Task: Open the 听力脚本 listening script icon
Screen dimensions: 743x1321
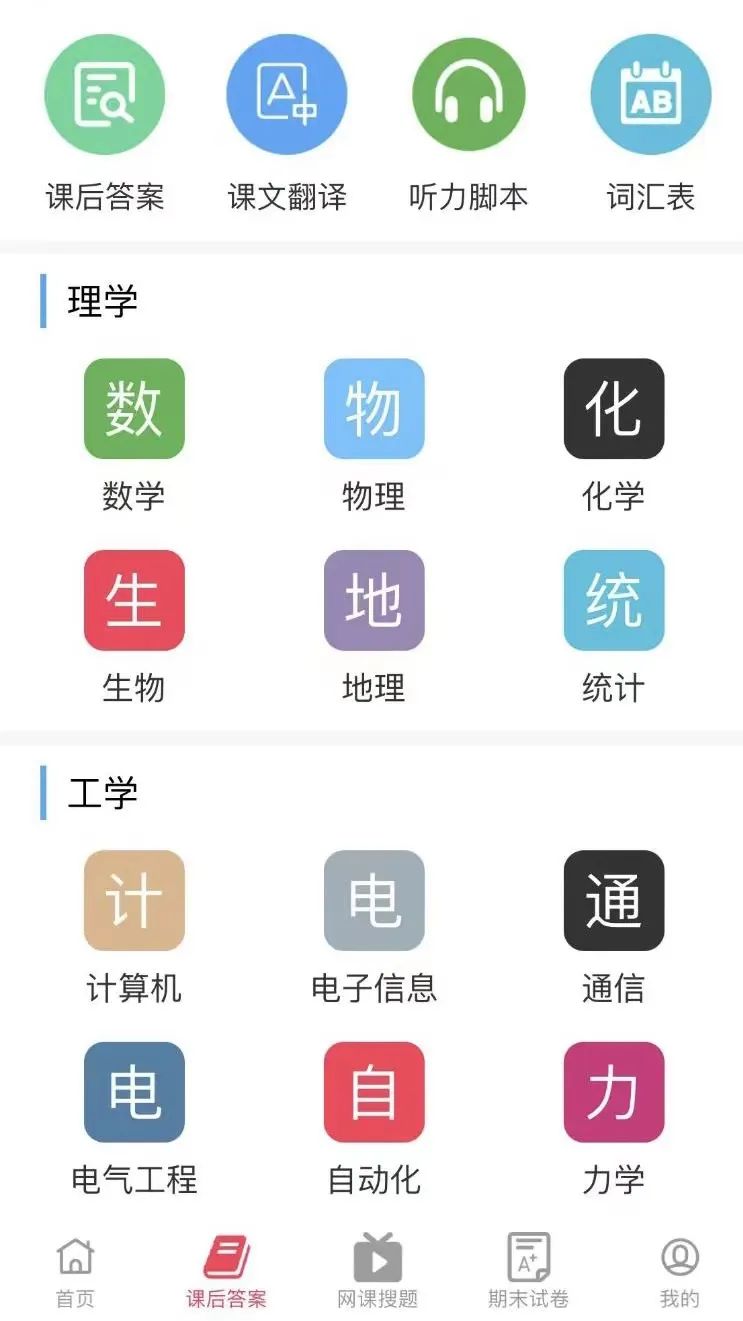Action: (x=469, y=93)
